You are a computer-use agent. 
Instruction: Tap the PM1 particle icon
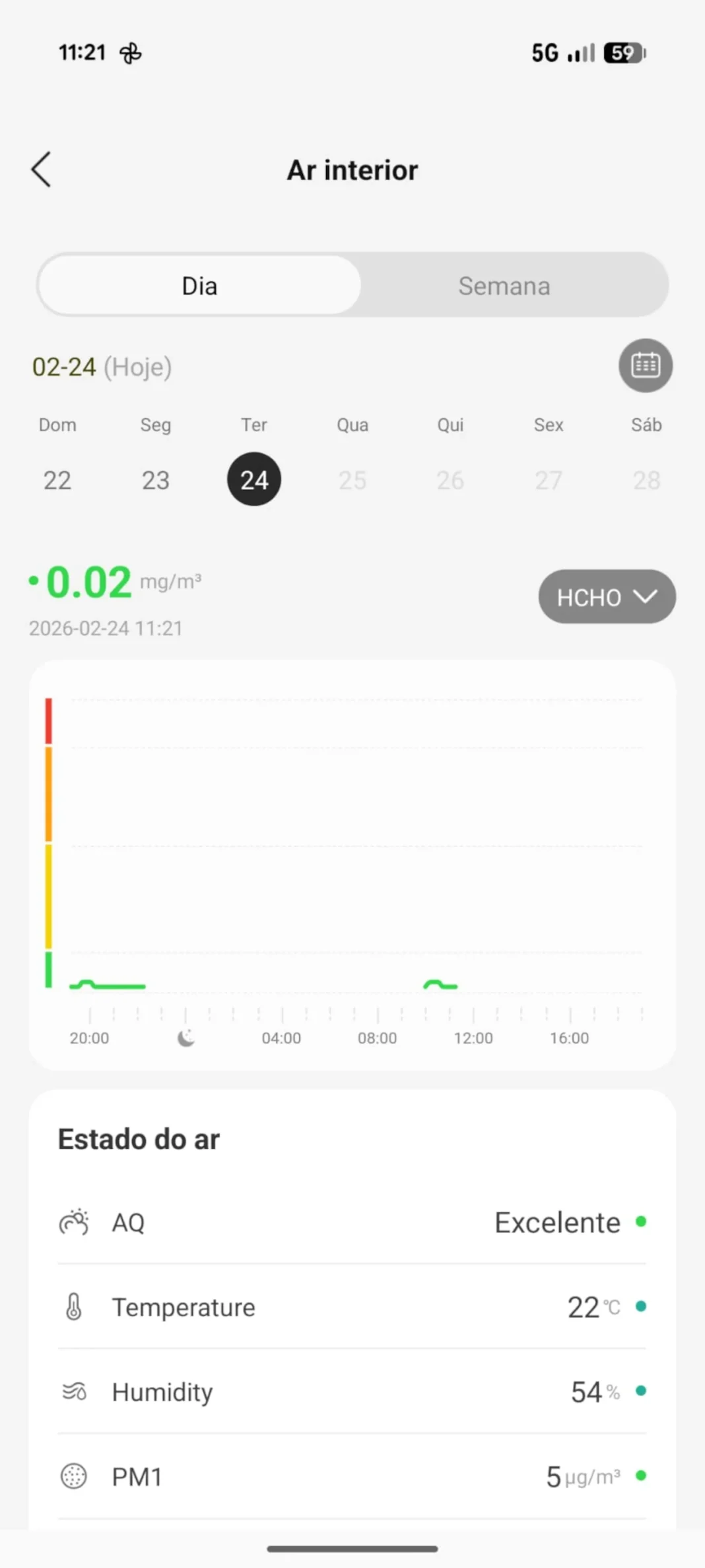tap(73, 1476)
